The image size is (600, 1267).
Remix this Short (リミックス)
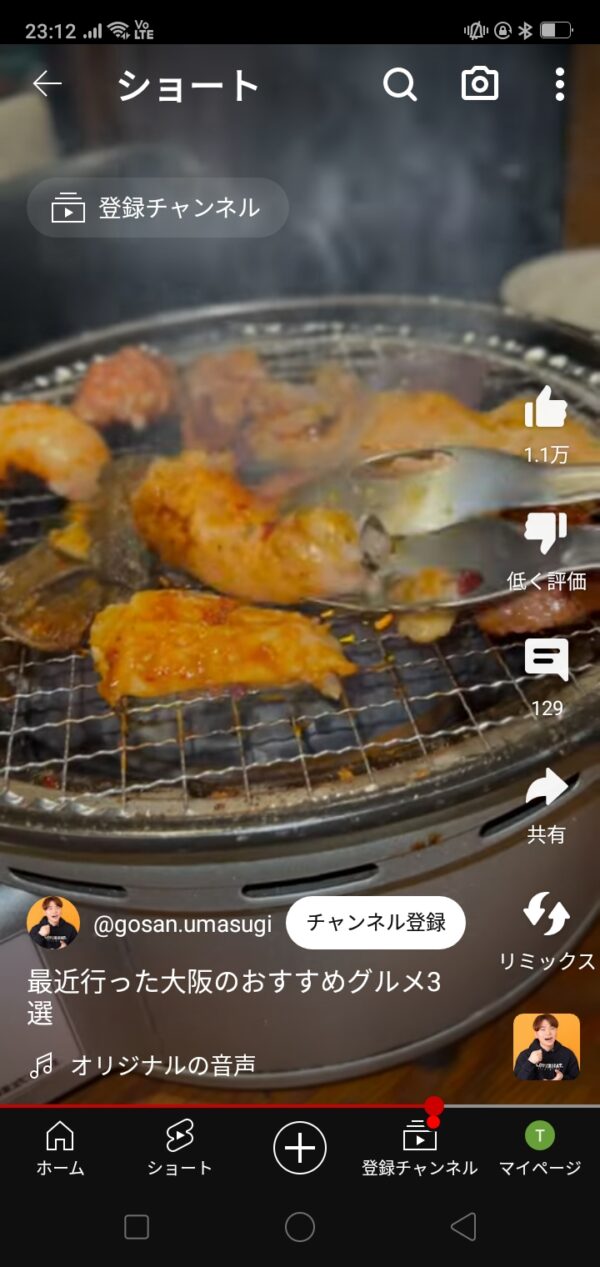tap(546, 914)
